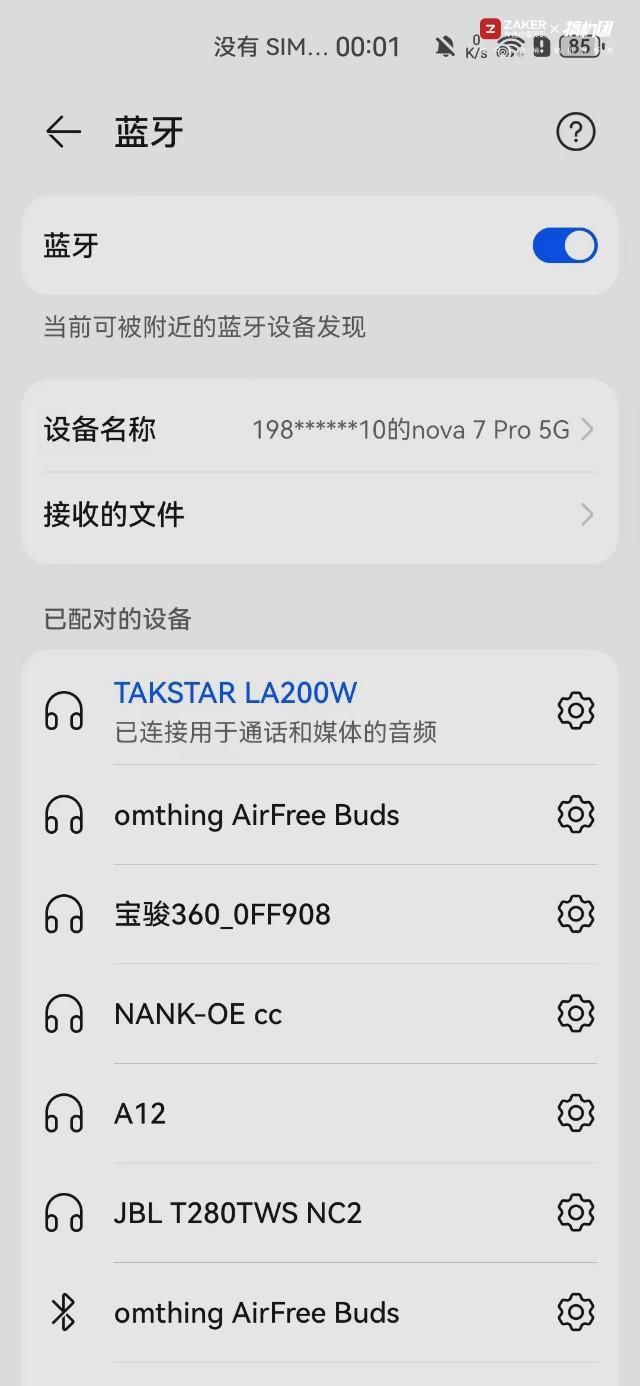Open settings gear for 宝骏360_0FF908
The width and height of the screenshot is (640, 1386).
(575, 914)
